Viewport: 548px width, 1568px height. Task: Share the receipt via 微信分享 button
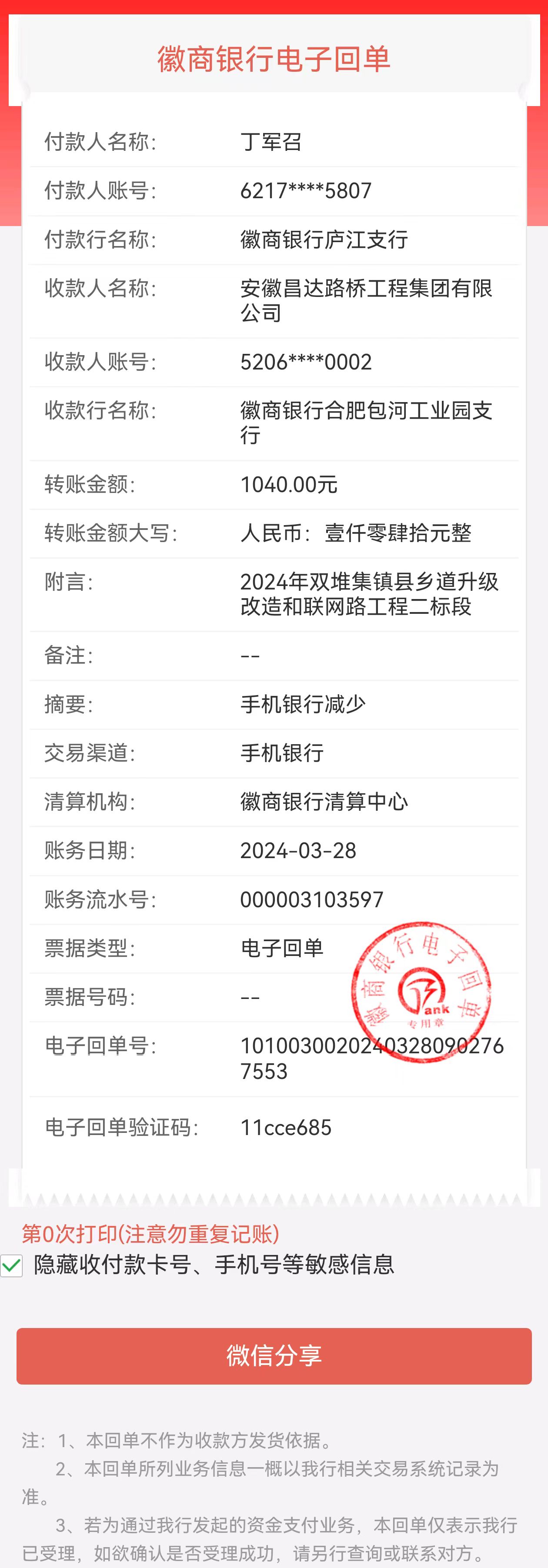coord(274,1355)
